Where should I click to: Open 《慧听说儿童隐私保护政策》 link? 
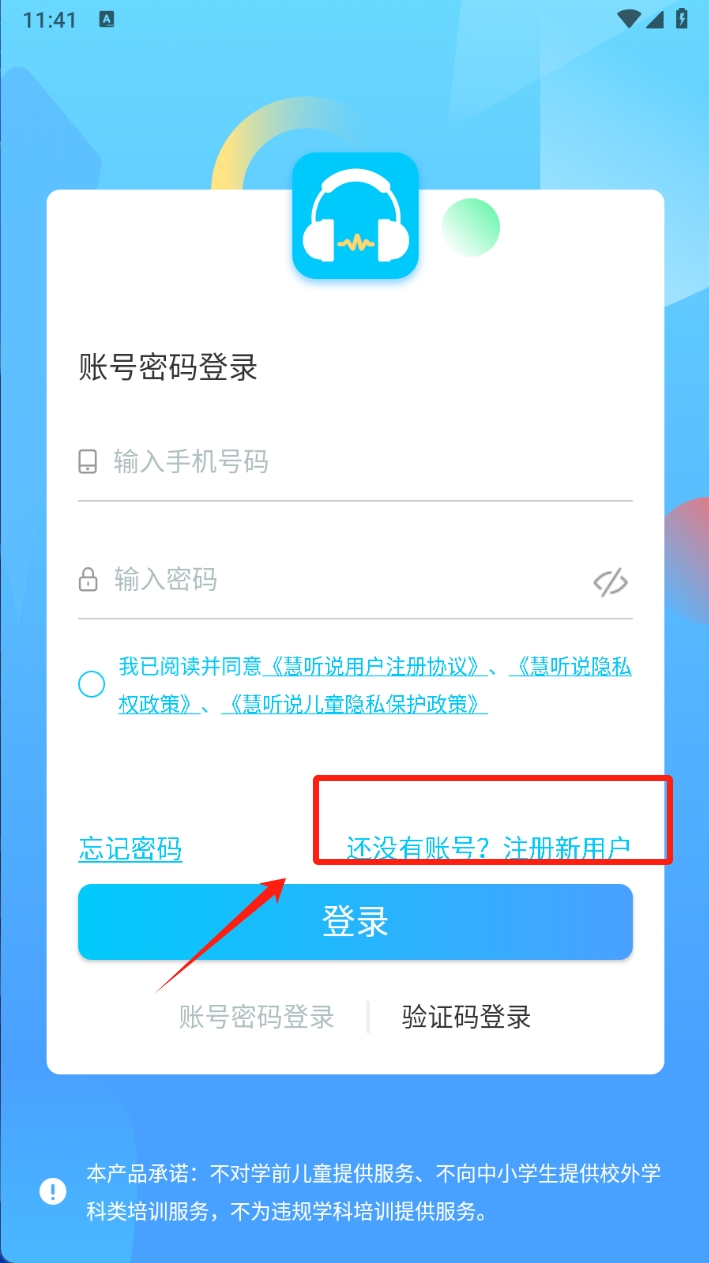354,704
